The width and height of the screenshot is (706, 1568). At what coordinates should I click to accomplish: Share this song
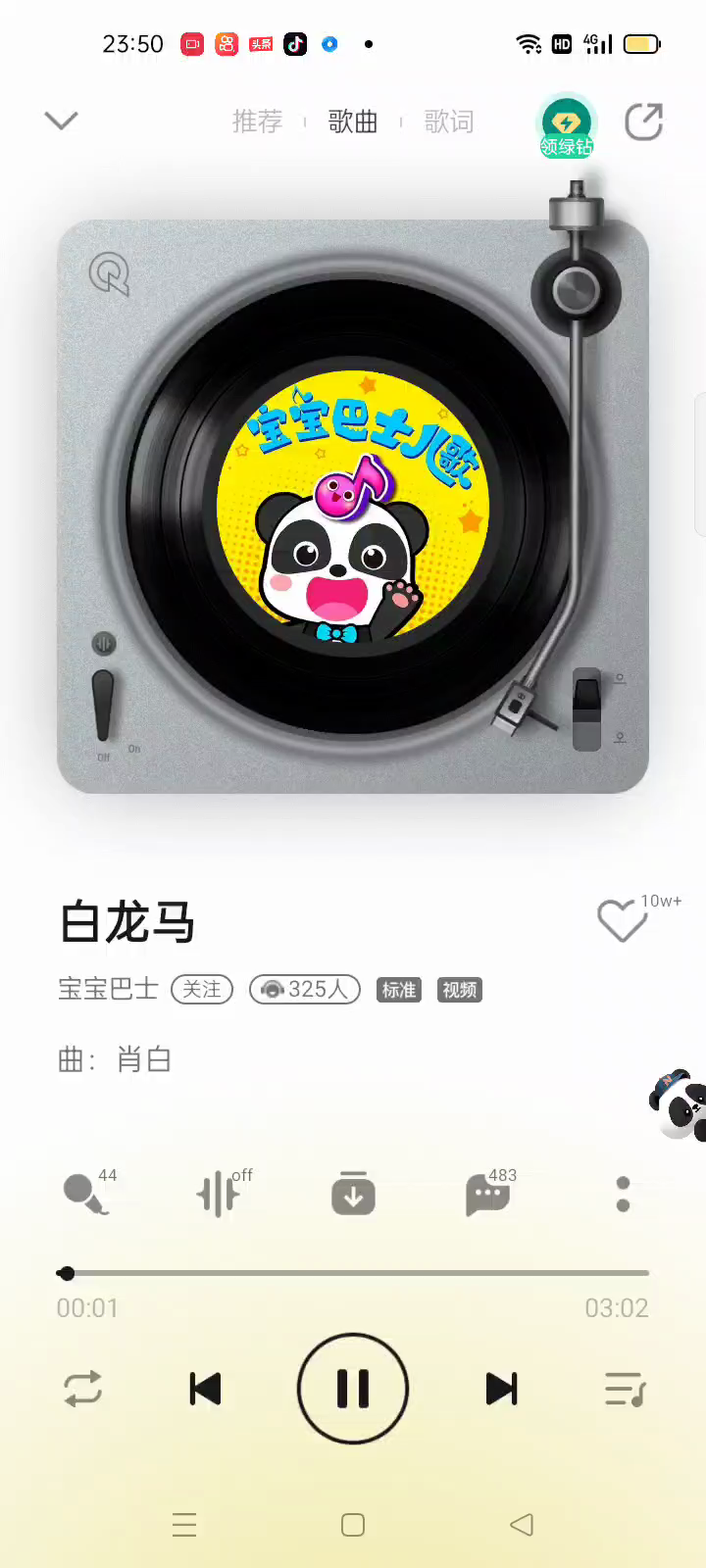[644, 122]
